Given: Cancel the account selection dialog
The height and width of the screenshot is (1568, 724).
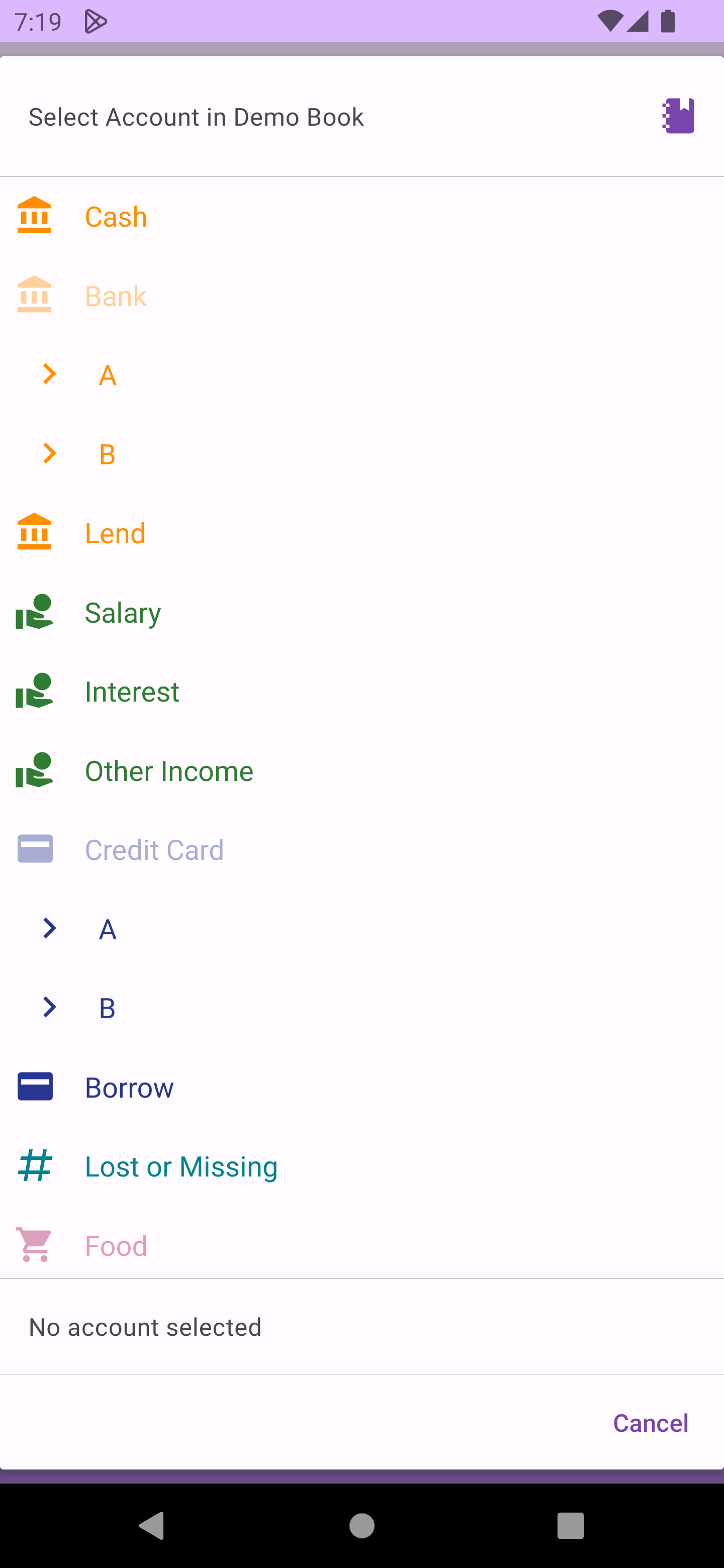Looking at the screenshot, I should coord(650,1423).
